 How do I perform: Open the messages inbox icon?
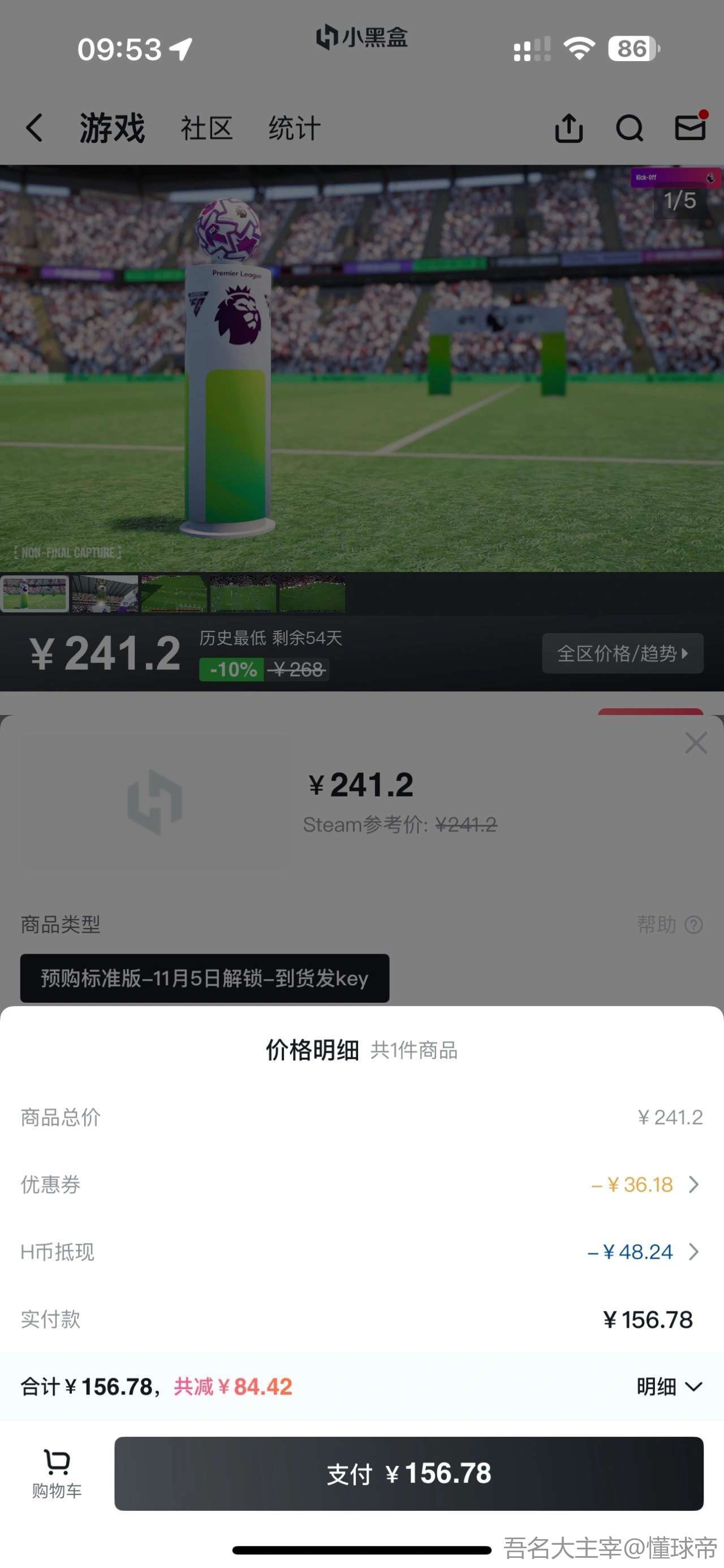click(690, 128)
